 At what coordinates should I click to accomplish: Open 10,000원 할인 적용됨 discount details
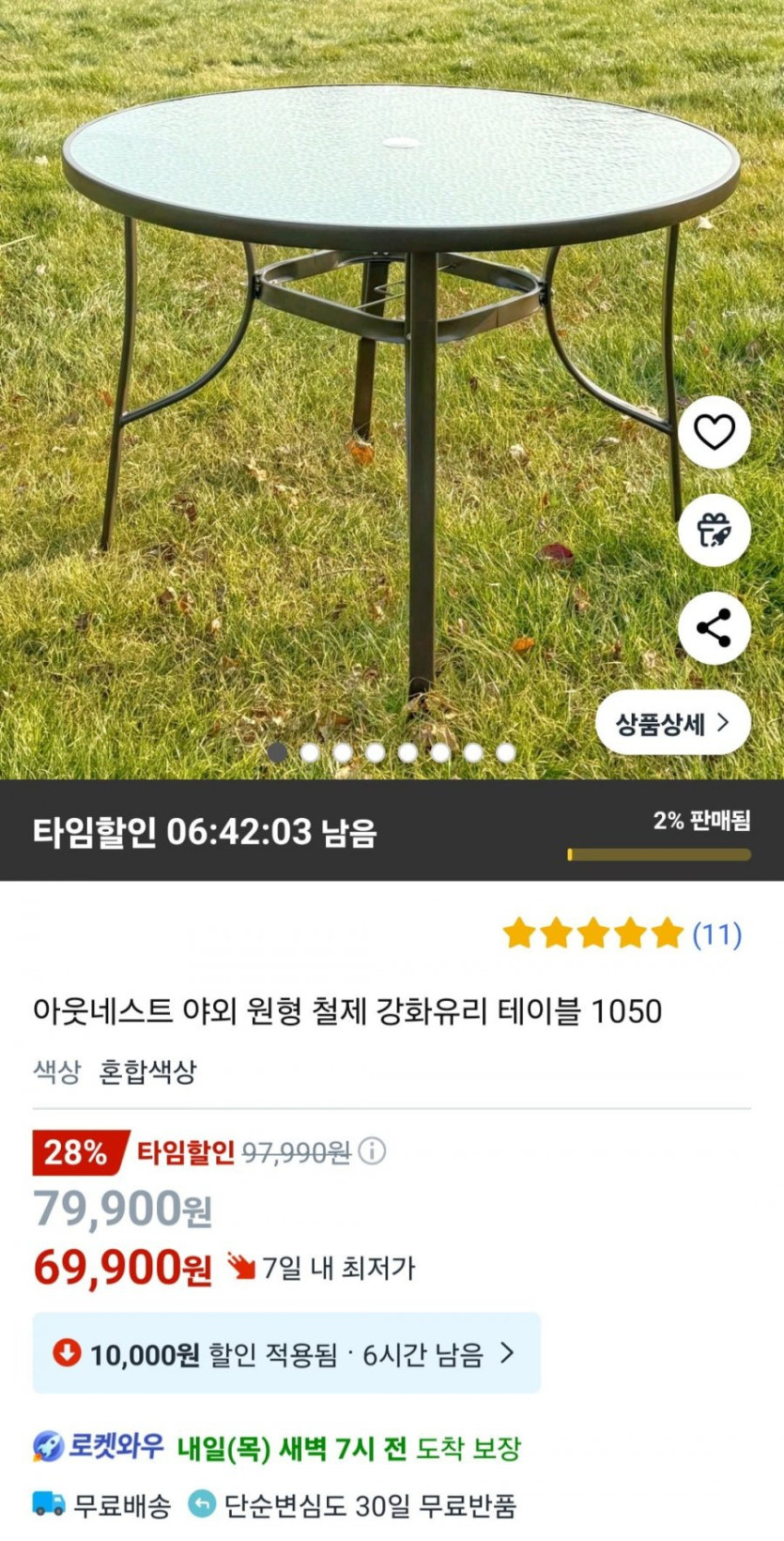[286, 1353]
